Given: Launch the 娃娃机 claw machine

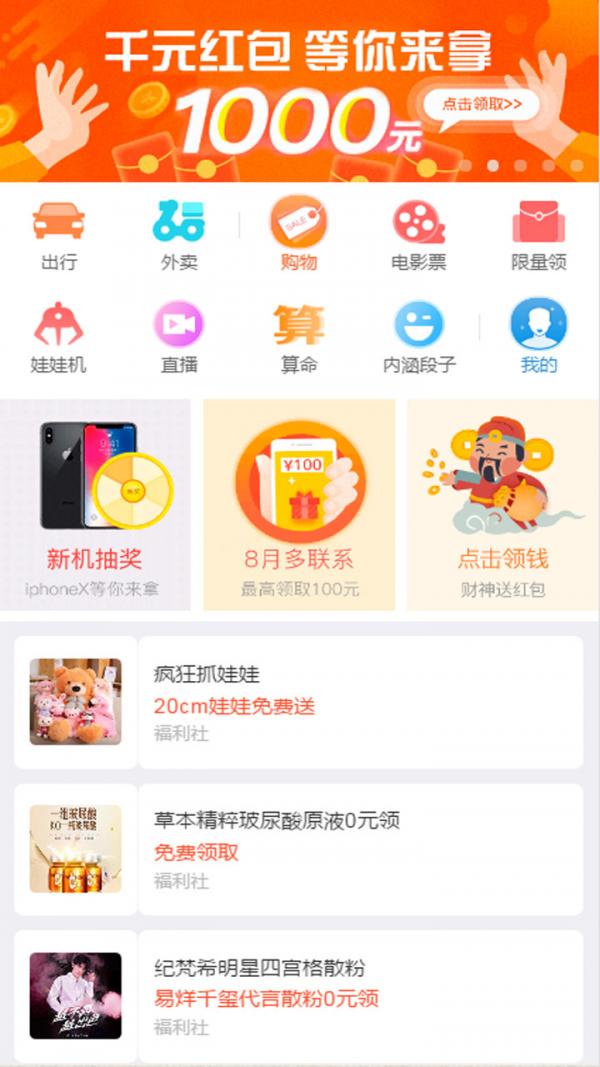Looking at the screenshot, I should (59, 337).
